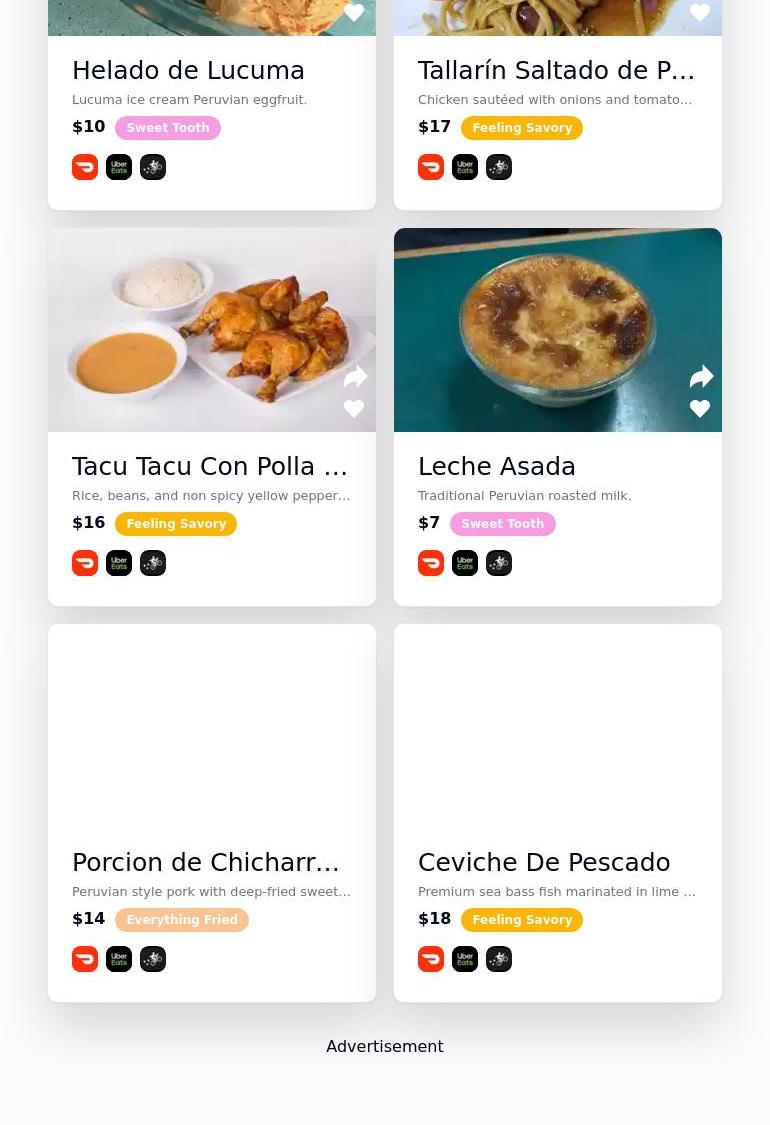Order Leche Asada via DoorDash
The image size is (770, 1125).
point(431,563)
